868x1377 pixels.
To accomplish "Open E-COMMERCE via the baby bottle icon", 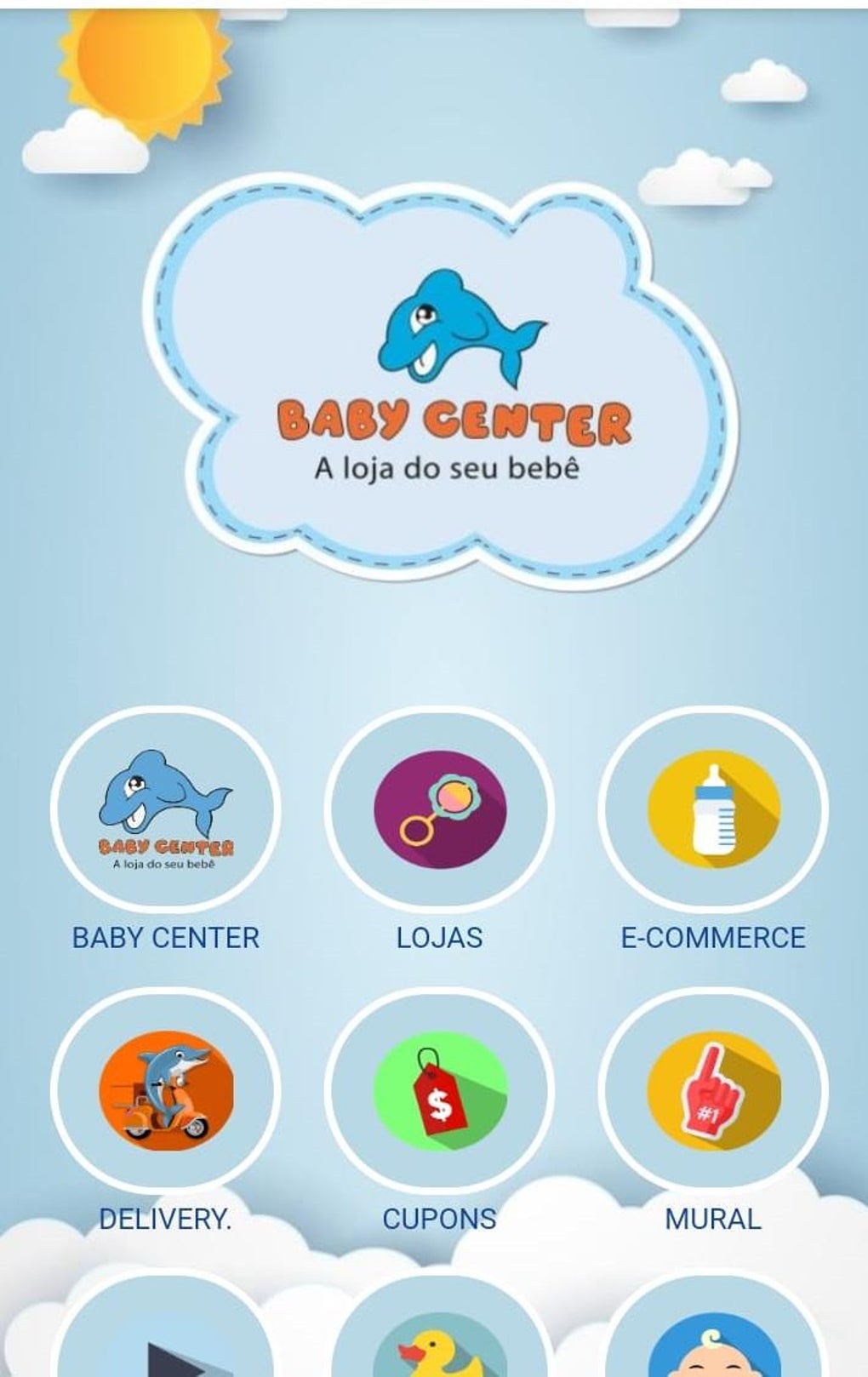I will click(x=713, y=813).
